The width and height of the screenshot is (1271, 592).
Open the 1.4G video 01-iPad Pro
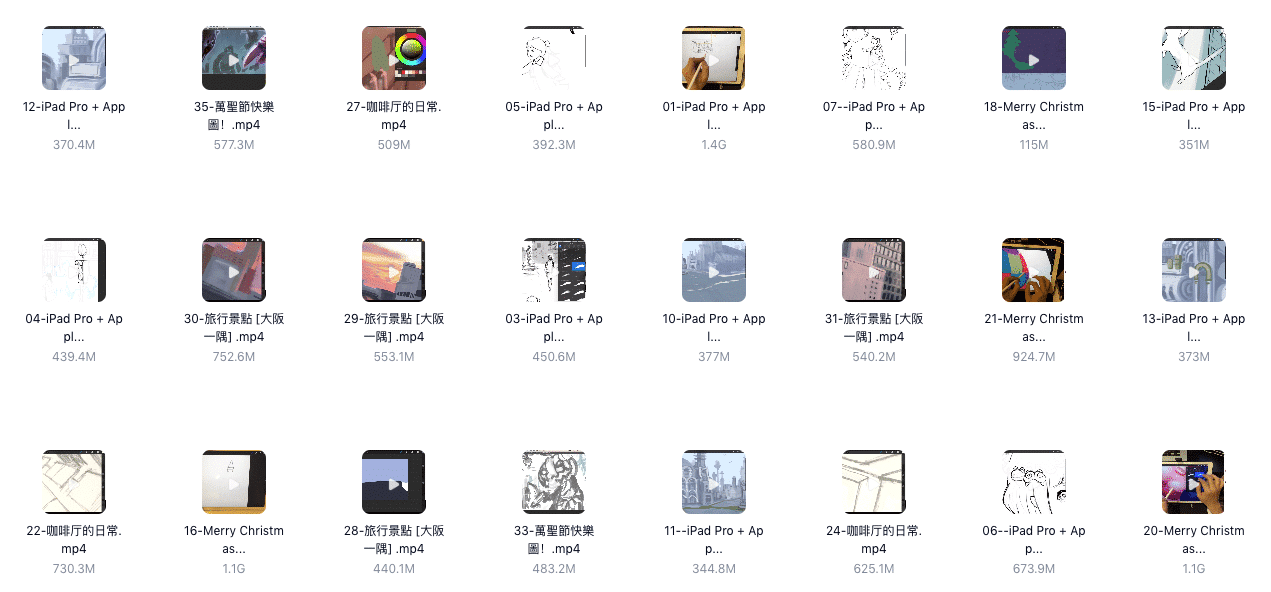714,59
